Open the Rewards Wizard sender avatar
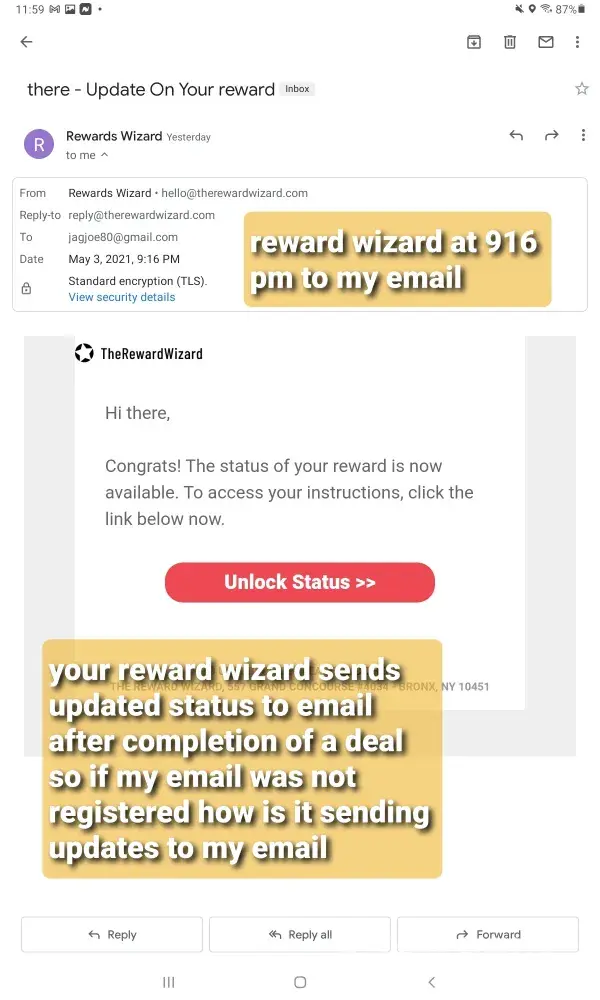This screenshot has height=1000, width=600. pyautogui.click(x=39, y=144)
